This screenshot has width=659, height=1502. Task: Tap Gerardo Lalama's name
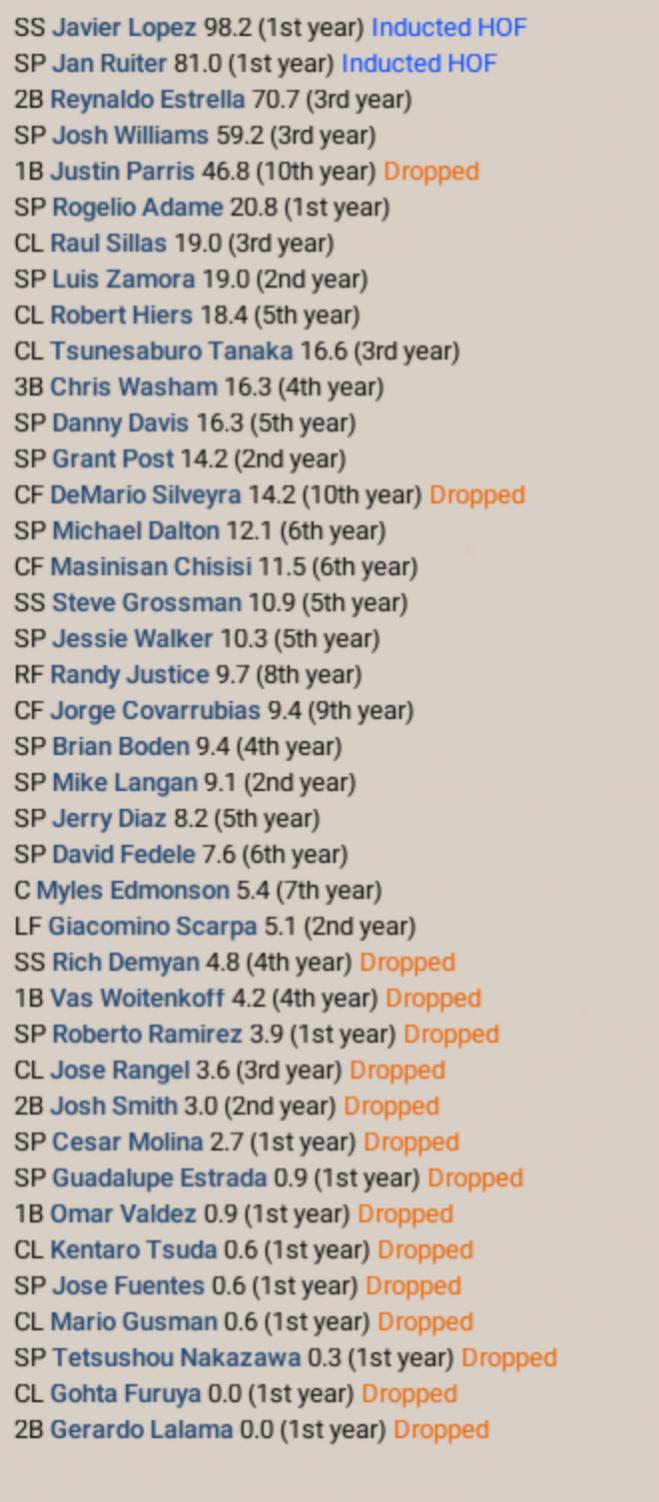[x=141, y=1430]
